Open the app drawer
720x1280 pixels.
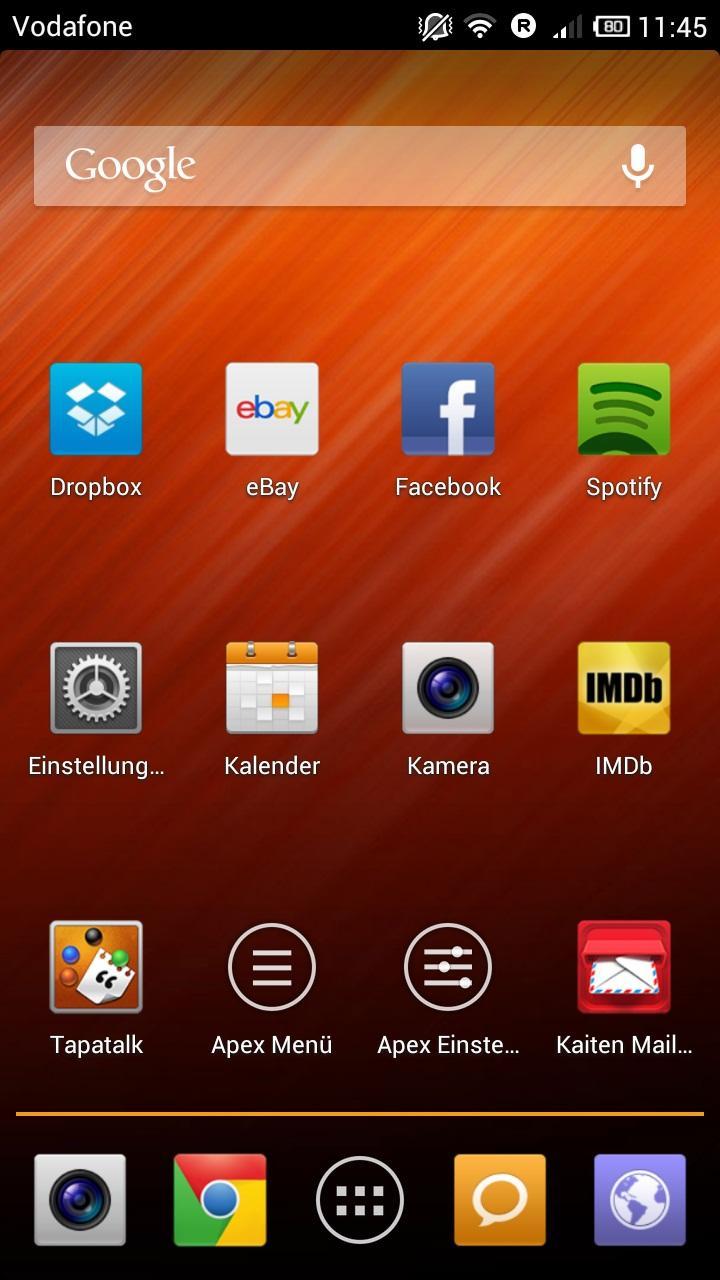[360, 1199]
